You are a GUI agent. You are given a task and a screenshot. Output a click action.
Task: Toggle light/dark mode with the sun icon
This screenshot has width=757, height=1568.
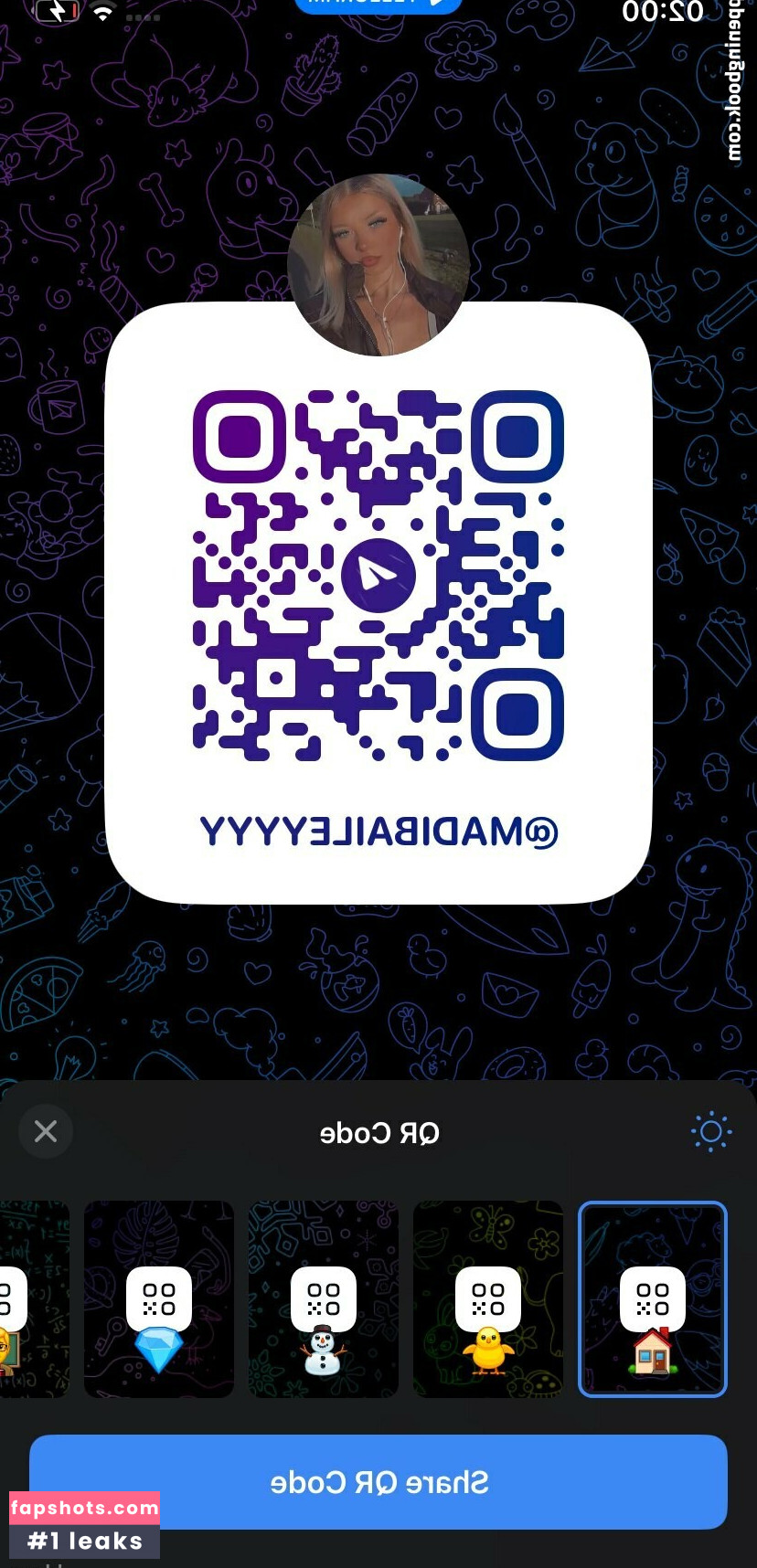pyautogui.click(x=710, y=1133)
